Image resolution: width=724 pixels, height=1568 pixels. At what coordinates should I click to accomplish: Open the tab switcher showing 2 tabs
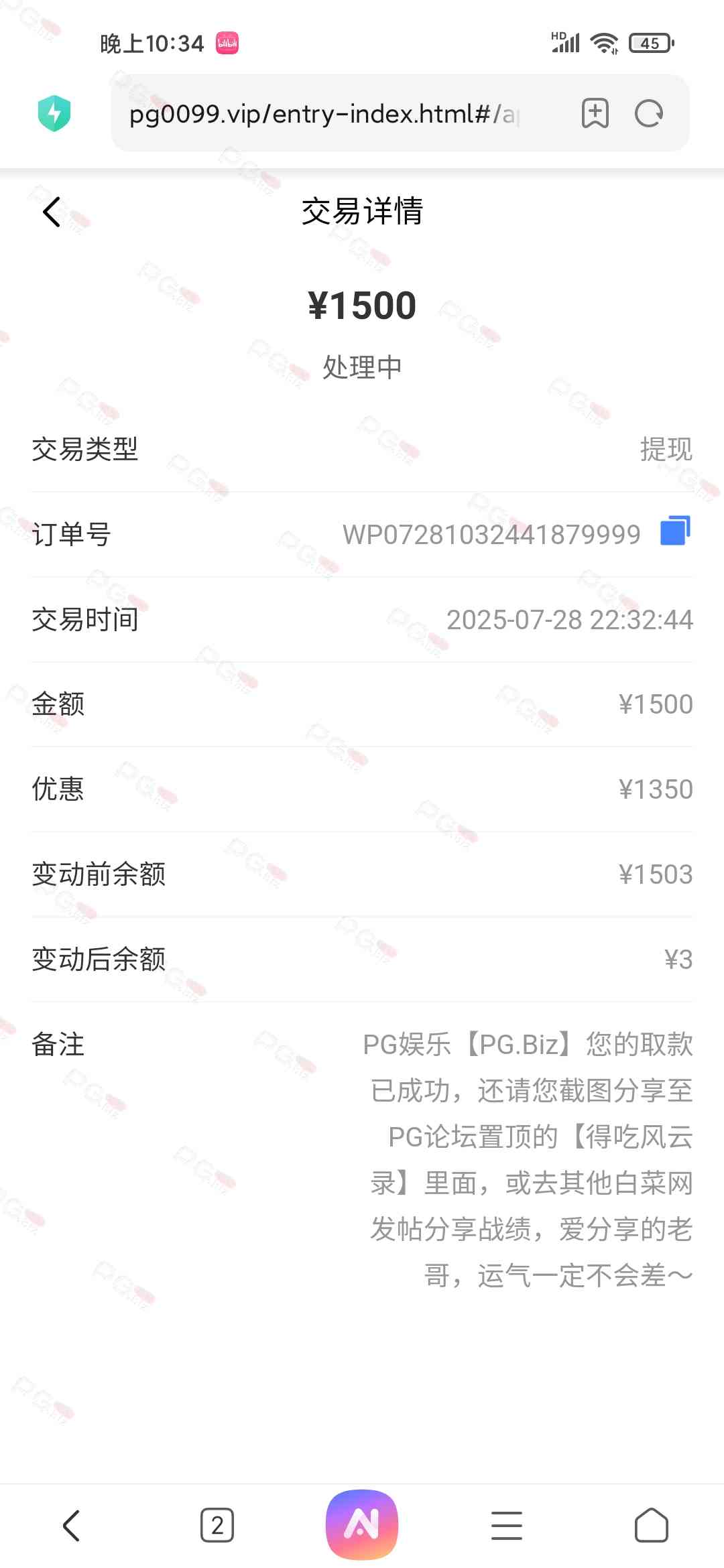click(217, 1526)
